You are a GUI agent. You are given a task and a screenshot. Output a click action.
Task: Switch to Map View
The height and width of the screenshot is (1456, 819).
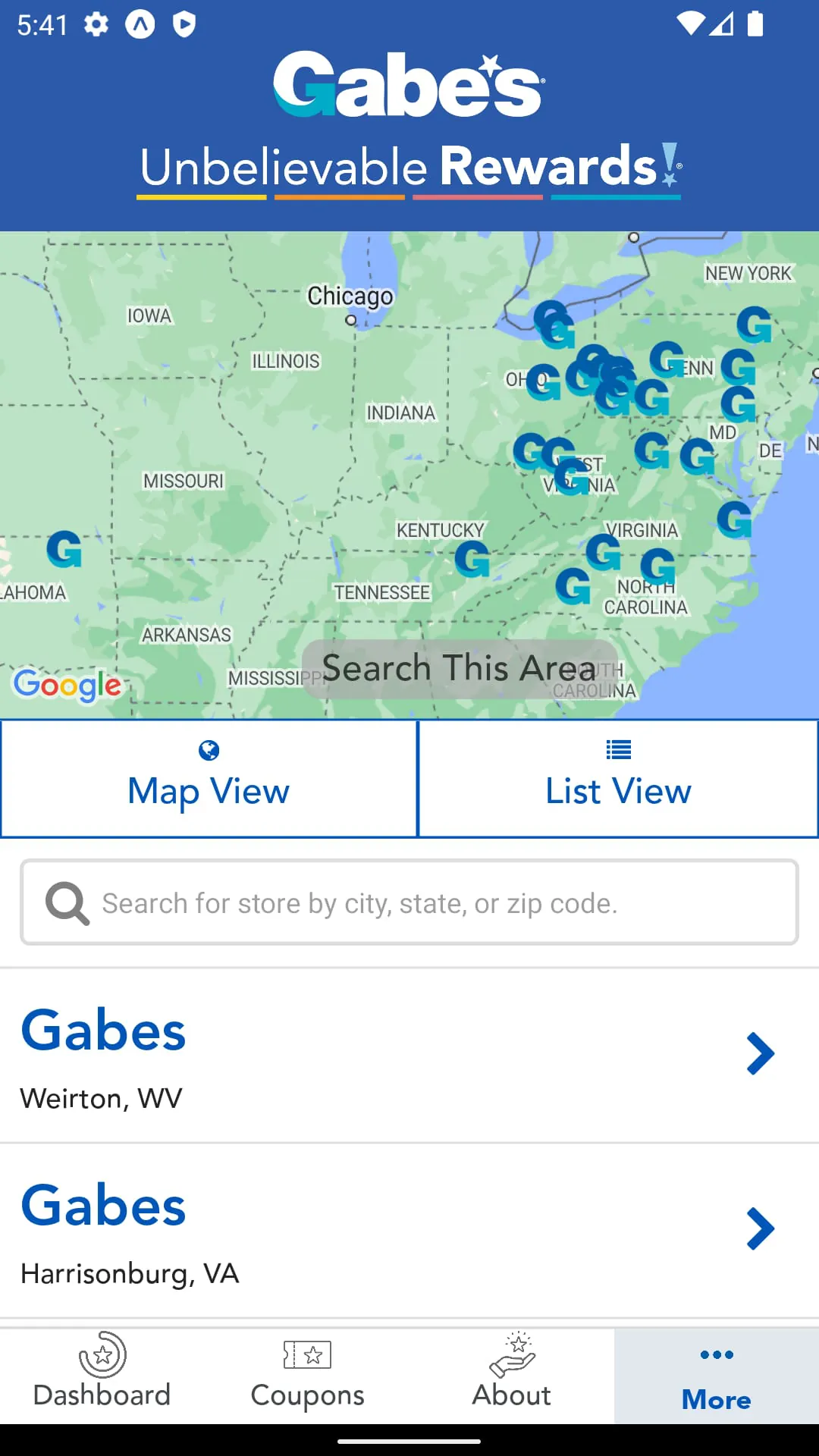[209, 779]
